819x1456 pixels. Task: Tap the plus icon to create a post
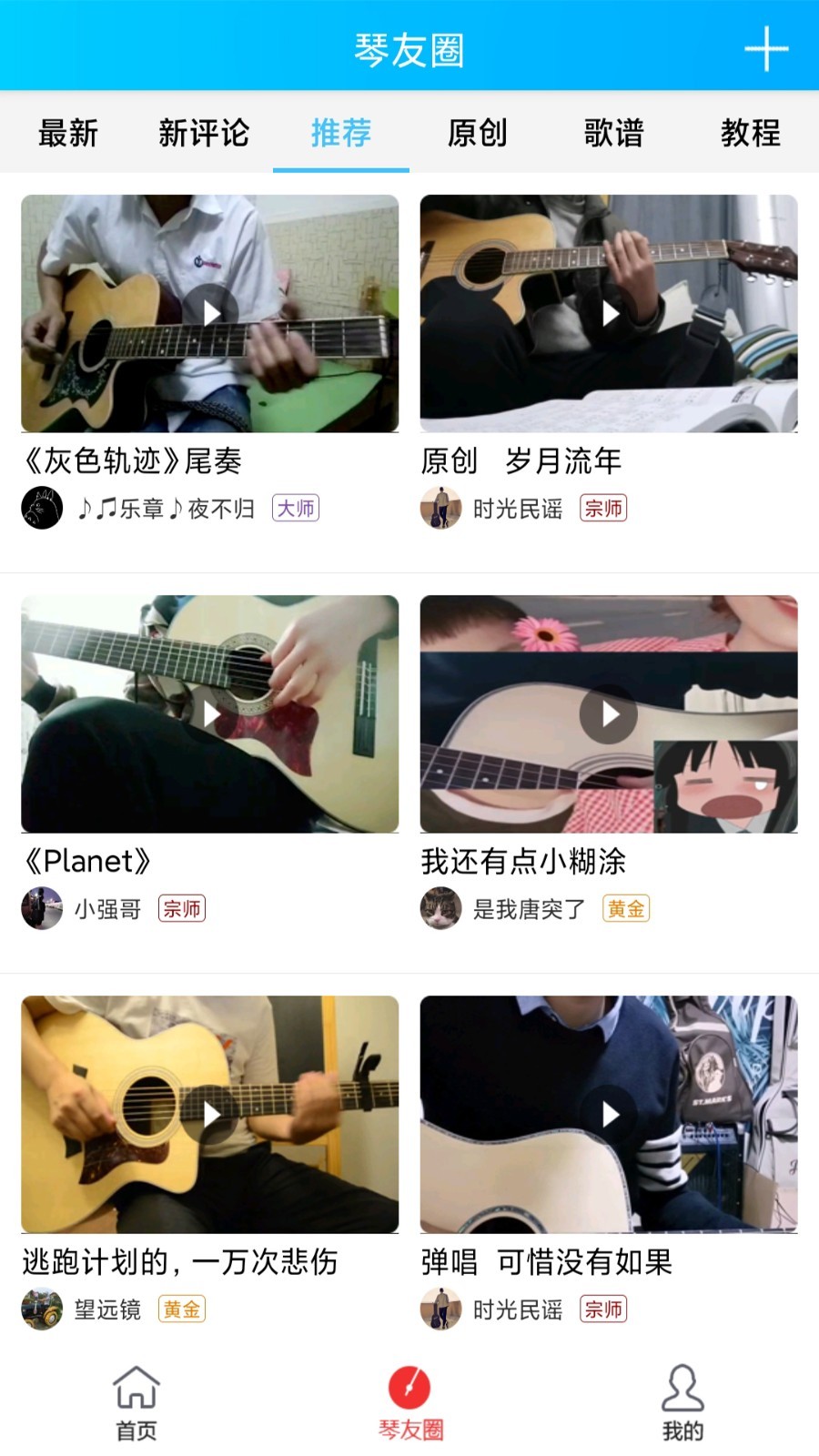click(767, 48)
